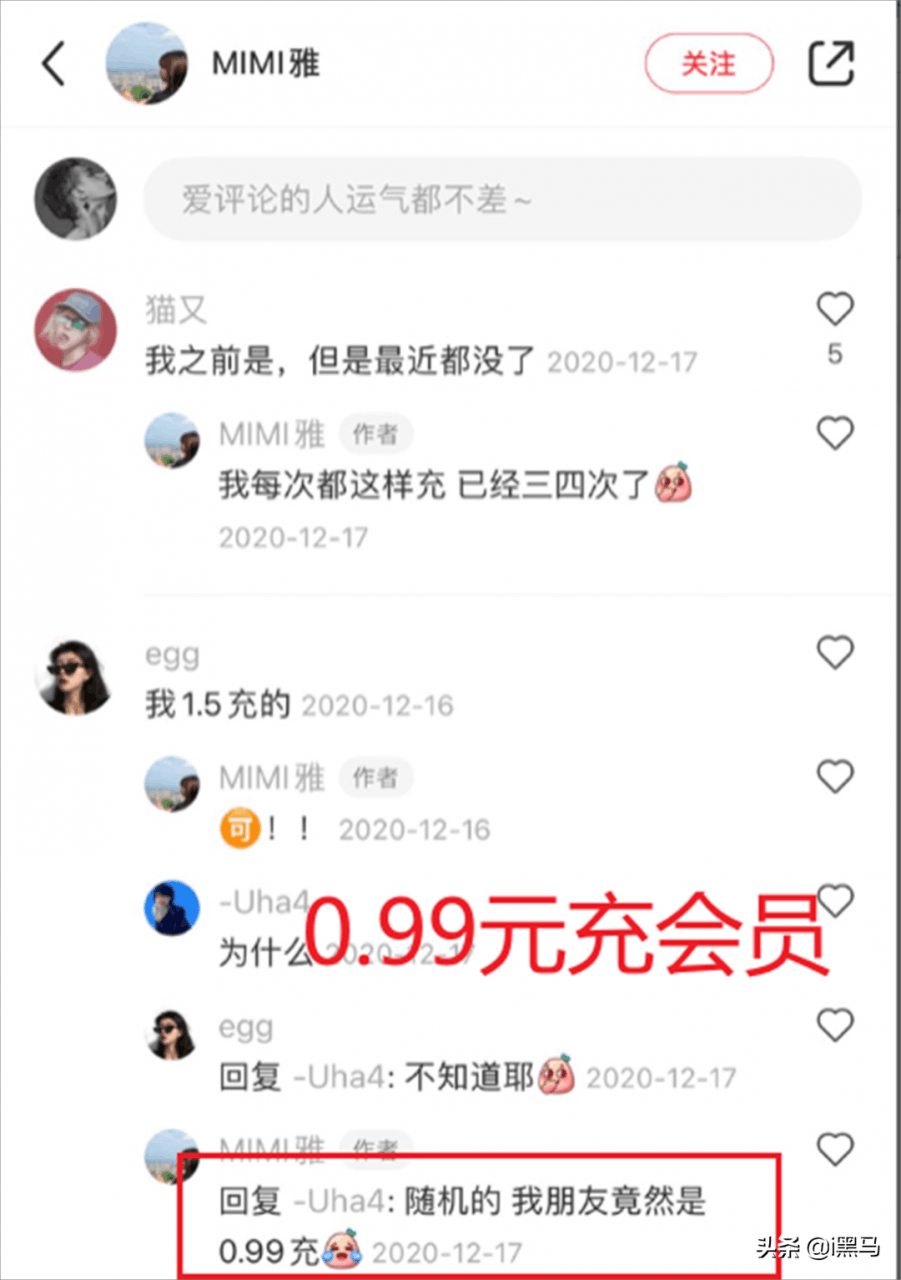Like 猫又's comment 我之前是
The width and height of the screenshot is (901, 1280).
[835, 310]
